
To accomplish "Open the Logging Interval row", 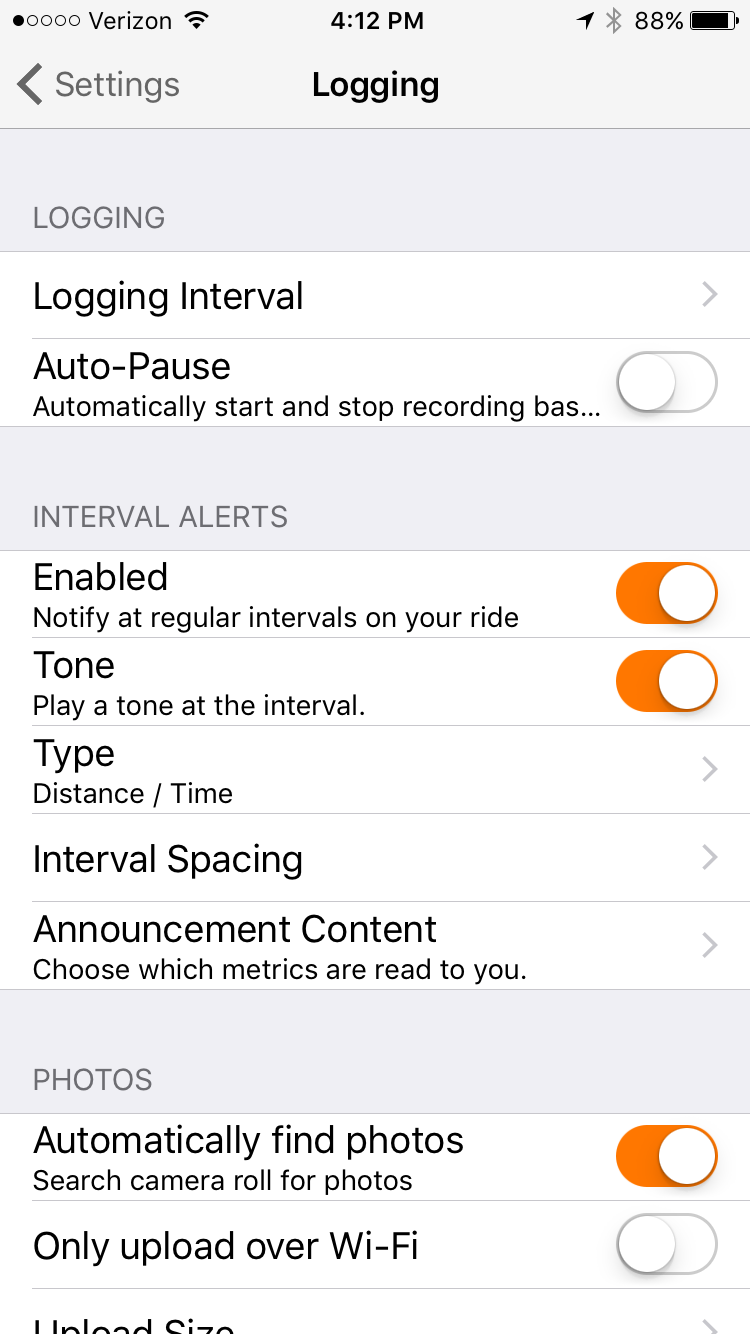I will pyautogui.click(x=375, y=296).
